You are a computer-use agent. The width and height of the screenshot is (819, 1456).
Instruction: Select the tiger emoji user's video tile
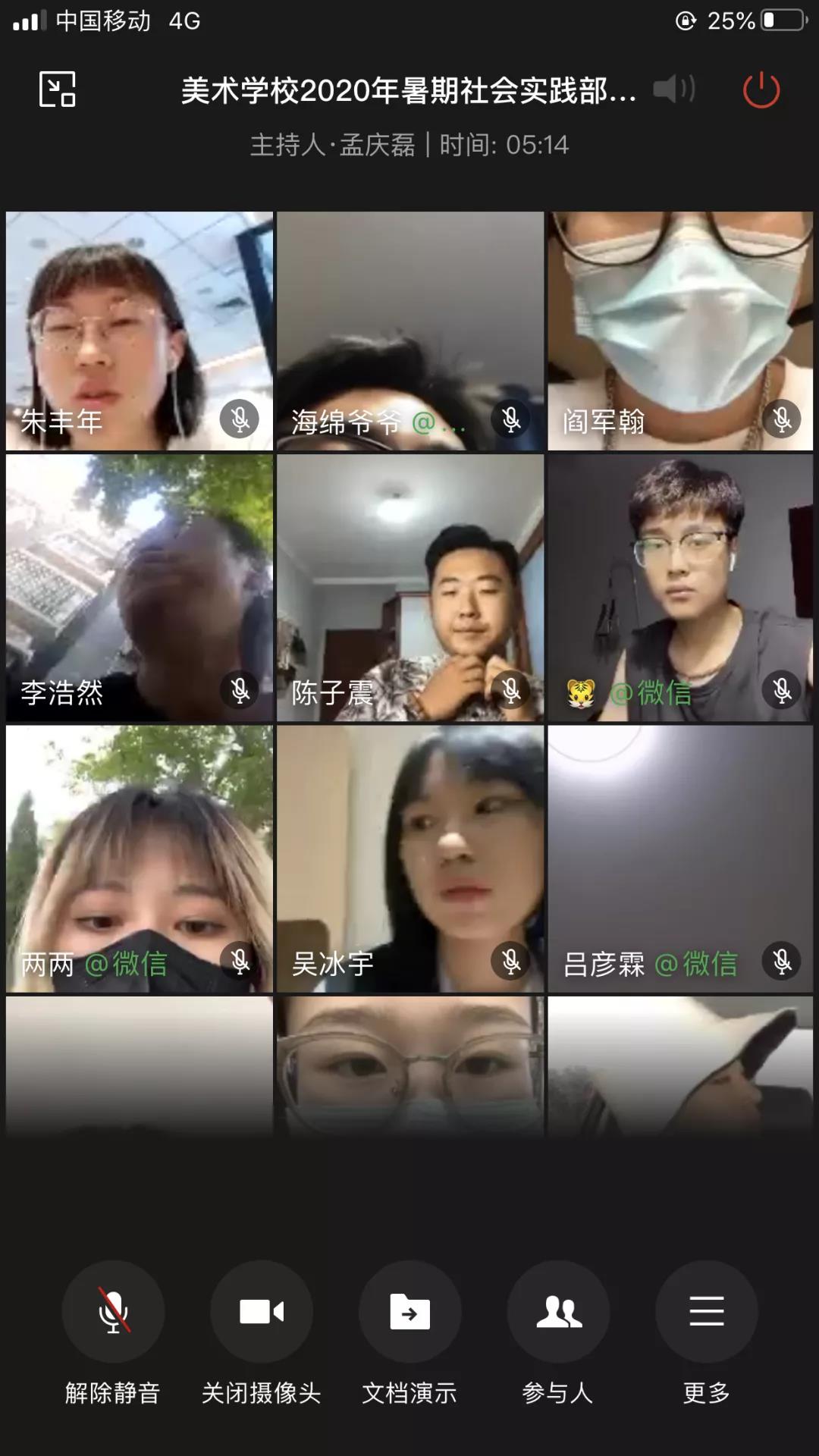point(680,587)
